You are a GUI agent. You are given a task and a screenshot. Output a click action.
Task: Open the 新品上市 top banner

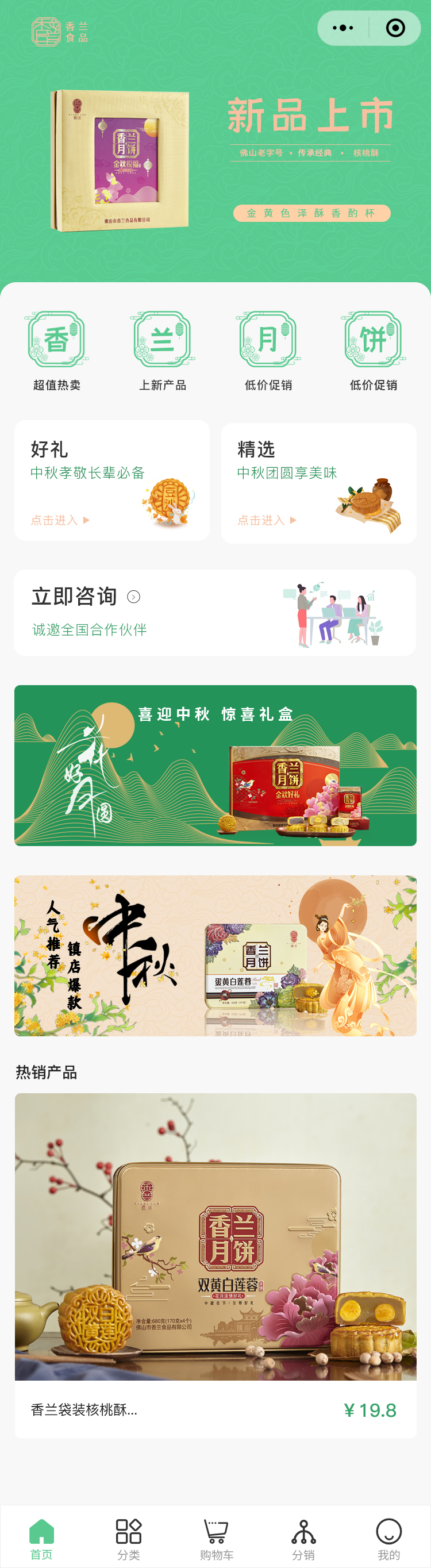click(215, 158)
